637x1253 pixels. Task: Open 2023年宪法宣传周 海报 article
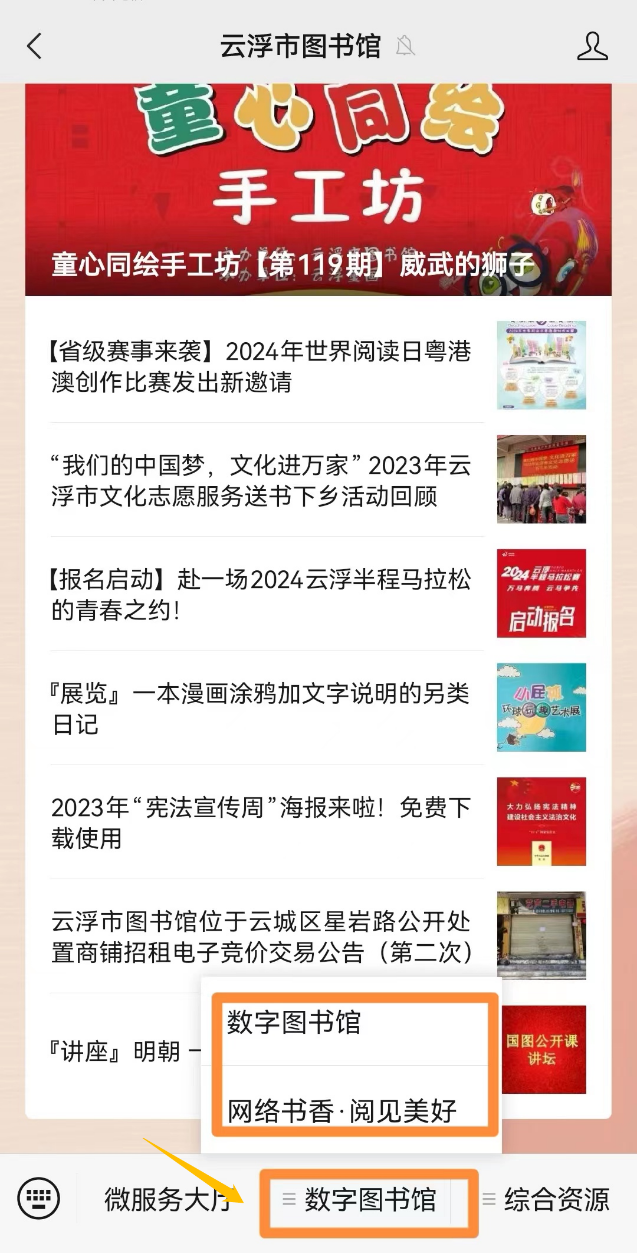point(262,822)
